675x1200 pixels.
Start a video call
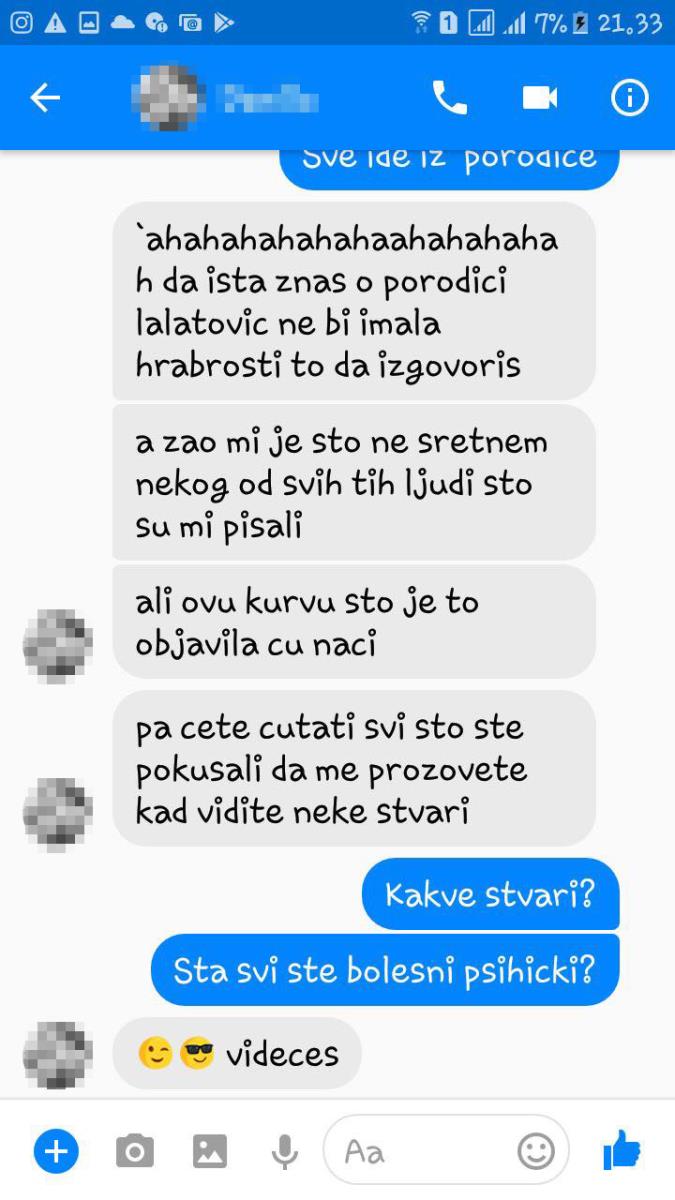539,98
